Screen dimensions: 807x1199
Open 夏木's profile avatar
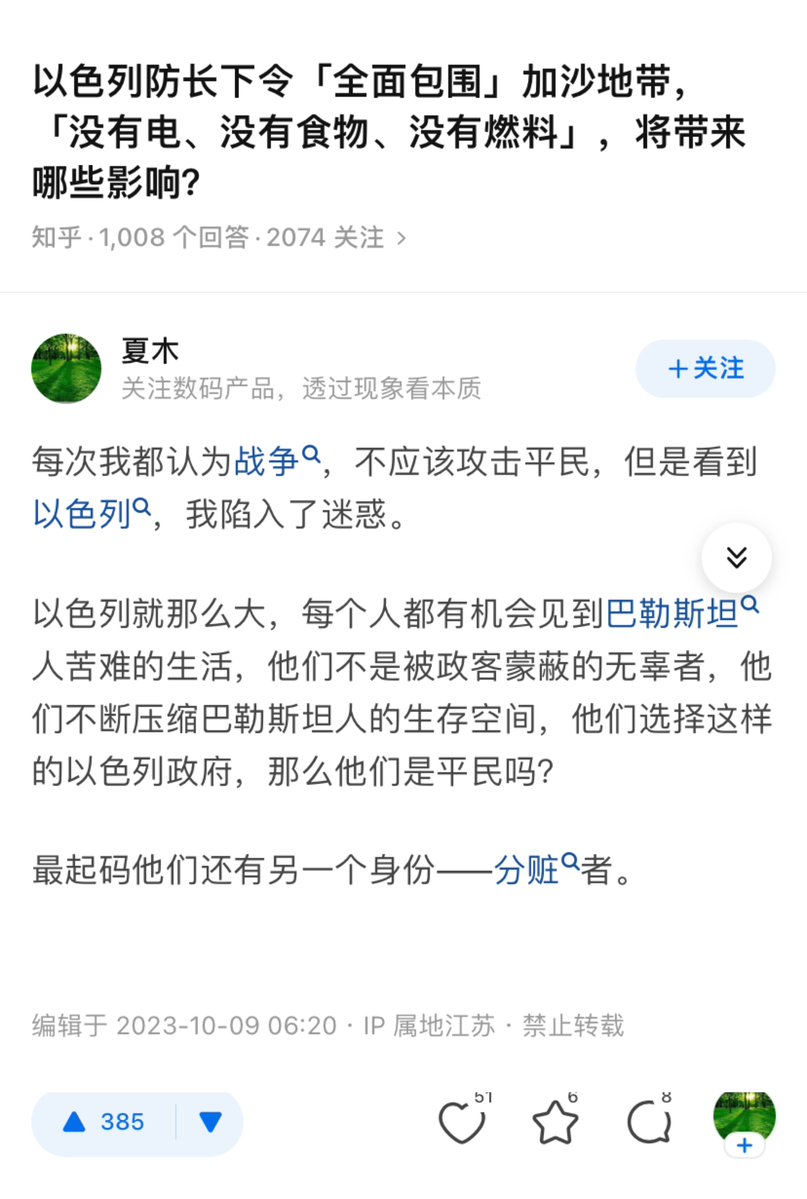[67, 369]
